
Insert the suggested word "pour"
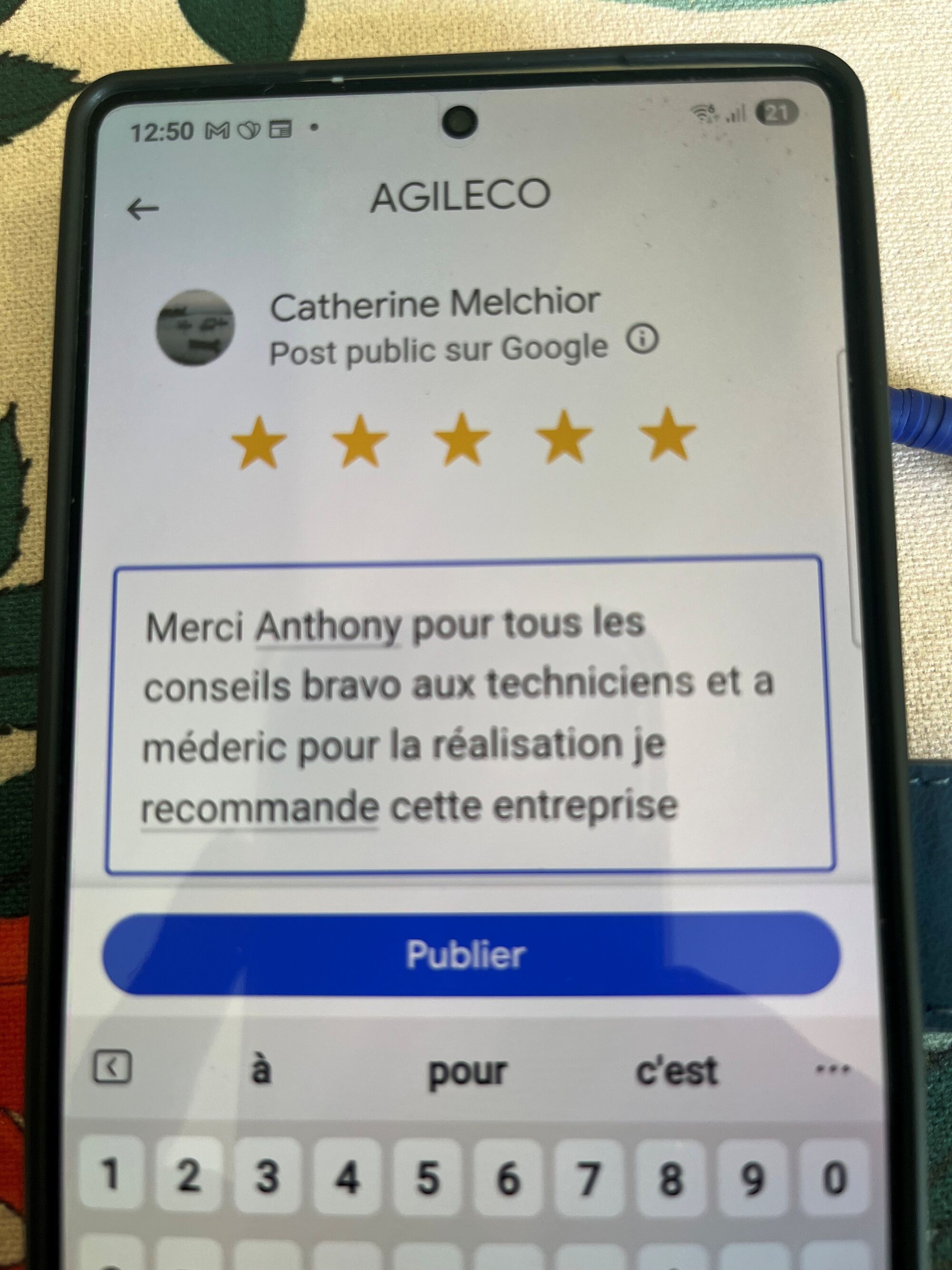[x=468, y=1071]
